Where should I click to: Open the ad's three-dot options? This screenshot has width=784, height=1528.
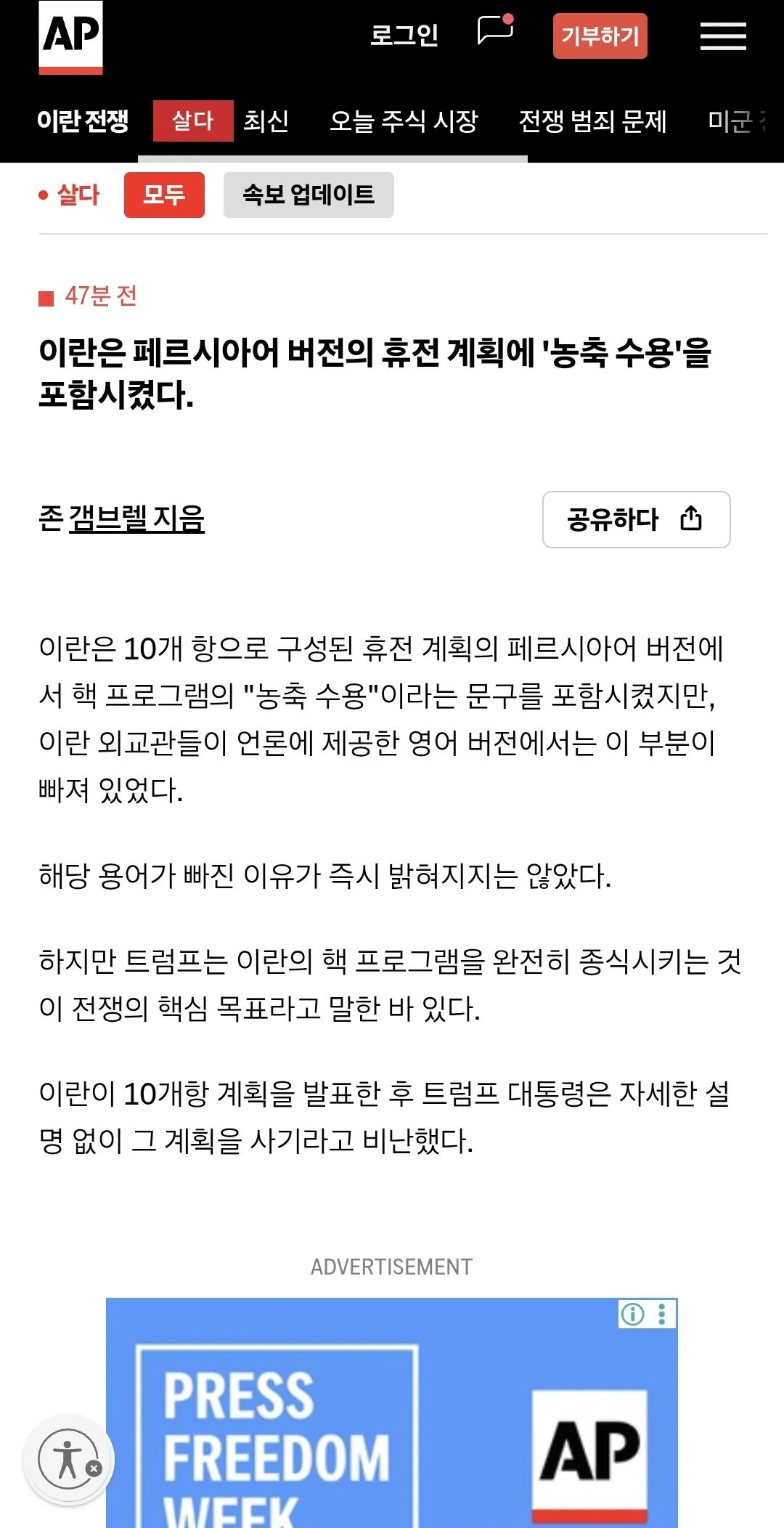[662, 1314]
